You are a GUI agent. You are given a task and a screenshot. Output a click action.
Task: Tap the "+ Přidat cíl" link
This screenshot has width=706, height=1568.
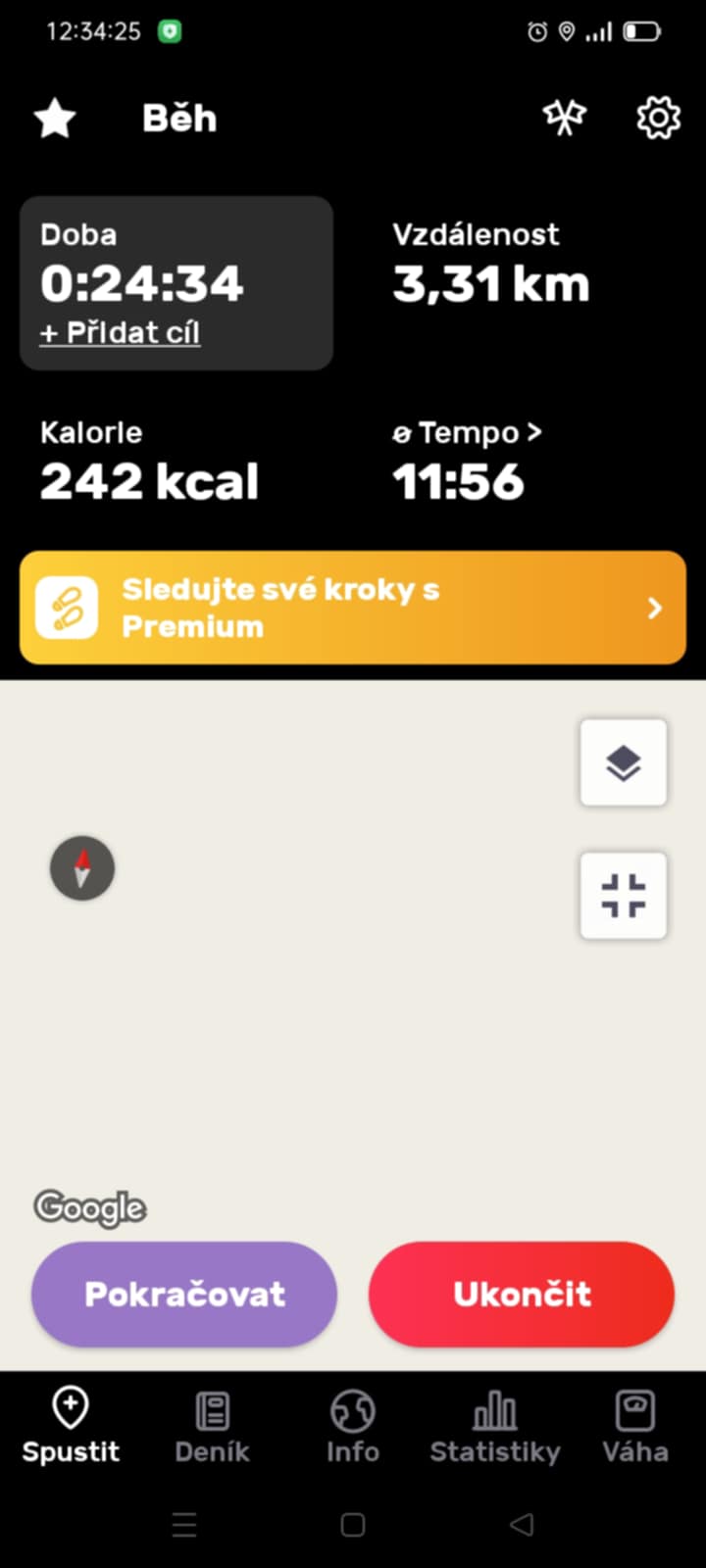[x=120, y=333]
